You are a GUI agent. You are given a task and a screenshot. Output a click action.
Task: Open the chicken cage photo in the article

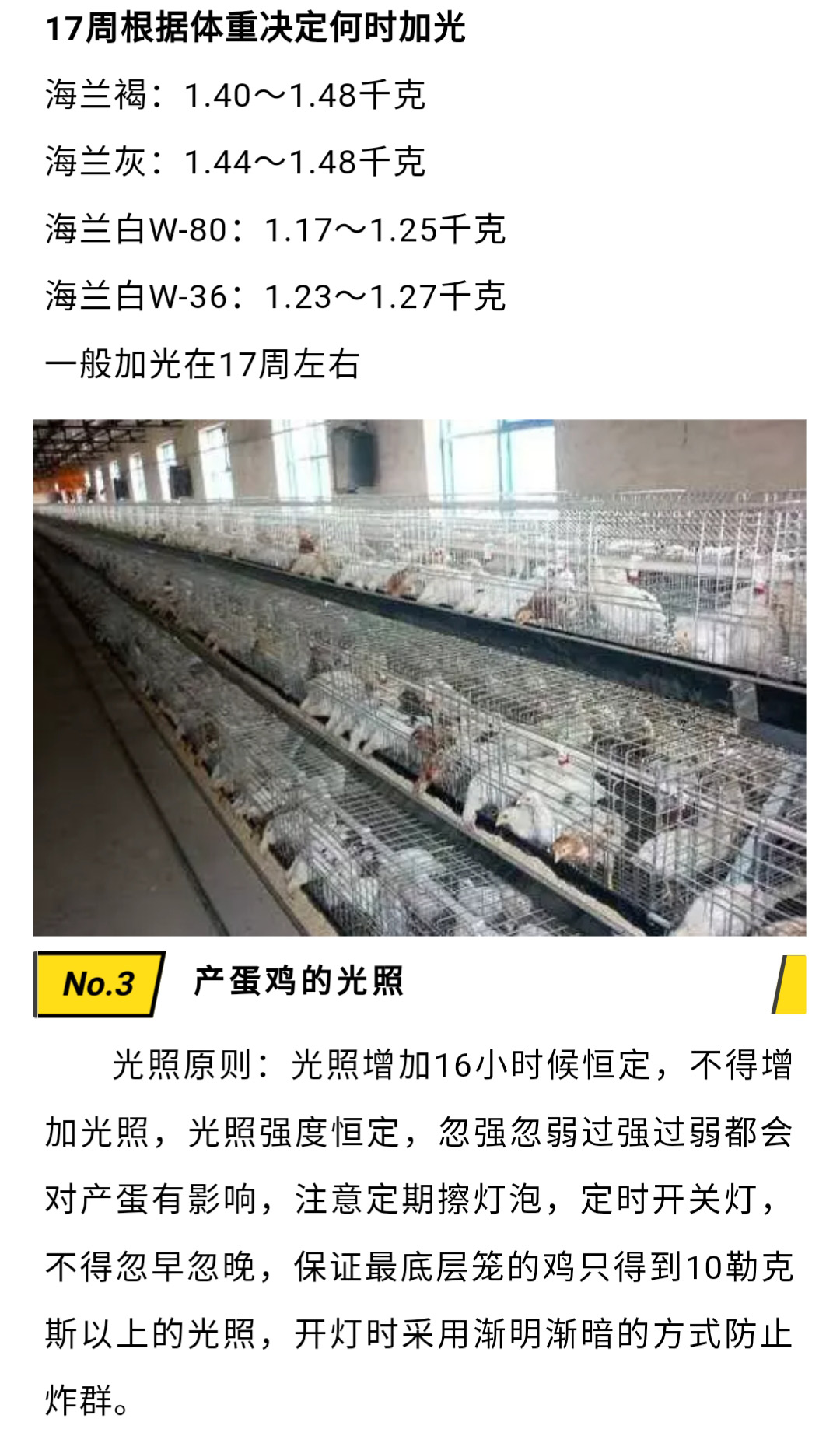click(x=419, y=677)
